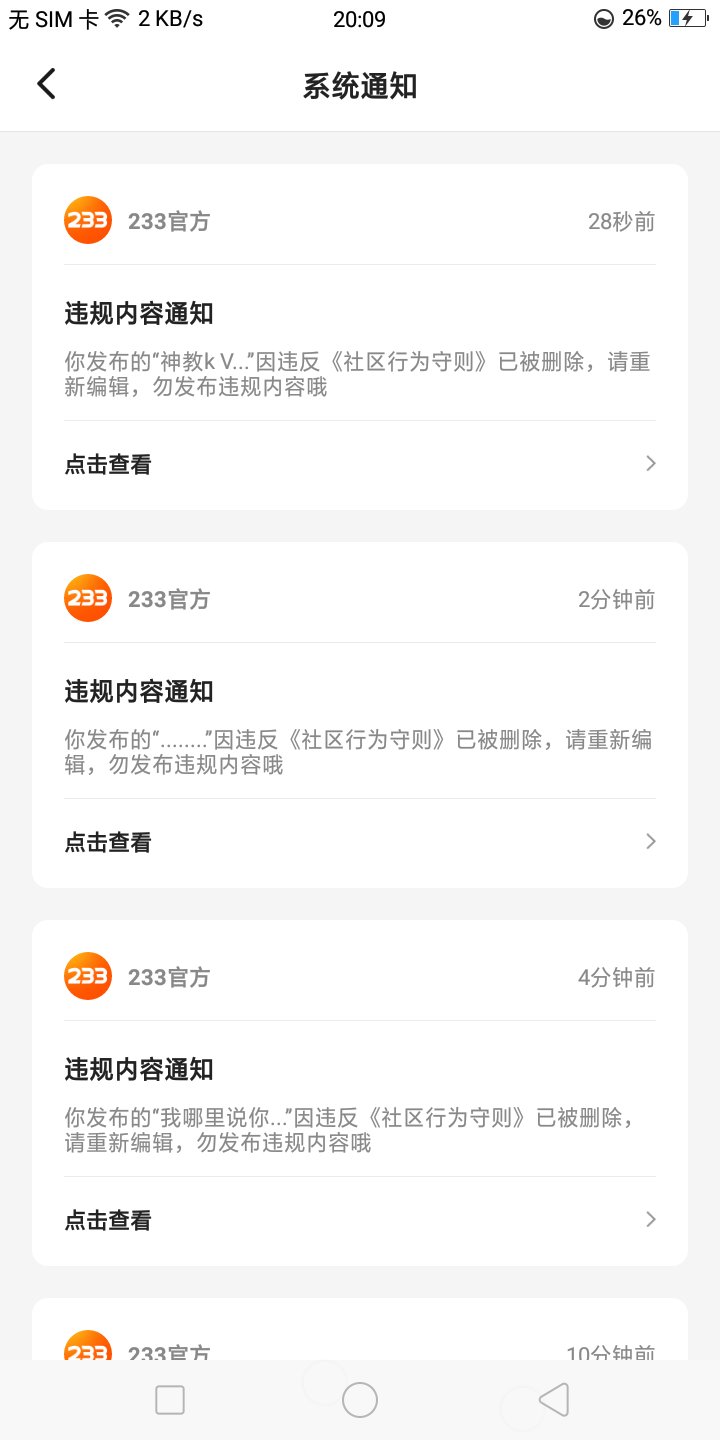Go back from the 系统通知 page
The width and height of the screenshot is (720, 1440).
click(x=46, y=85)
